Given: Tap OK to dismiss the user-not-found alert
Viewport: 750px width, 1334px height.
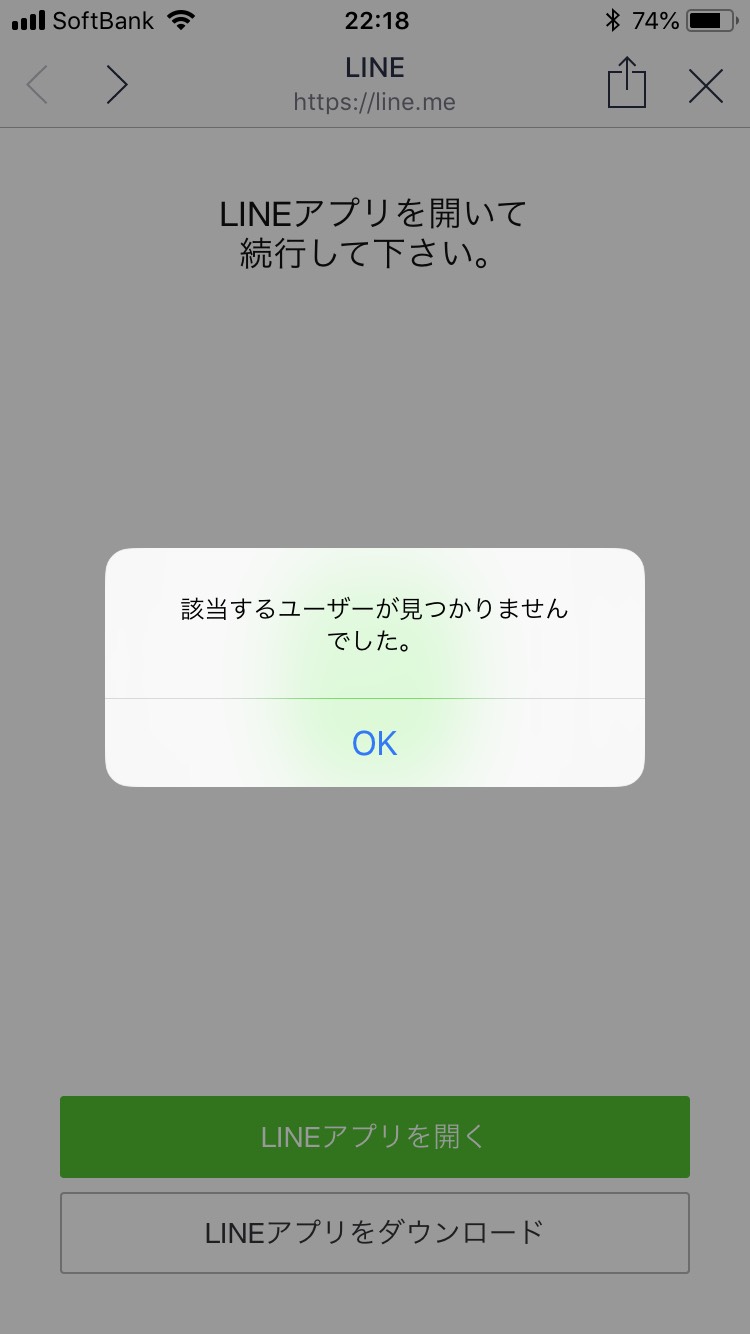Looking at the screenshot, I should coord(375,743).
